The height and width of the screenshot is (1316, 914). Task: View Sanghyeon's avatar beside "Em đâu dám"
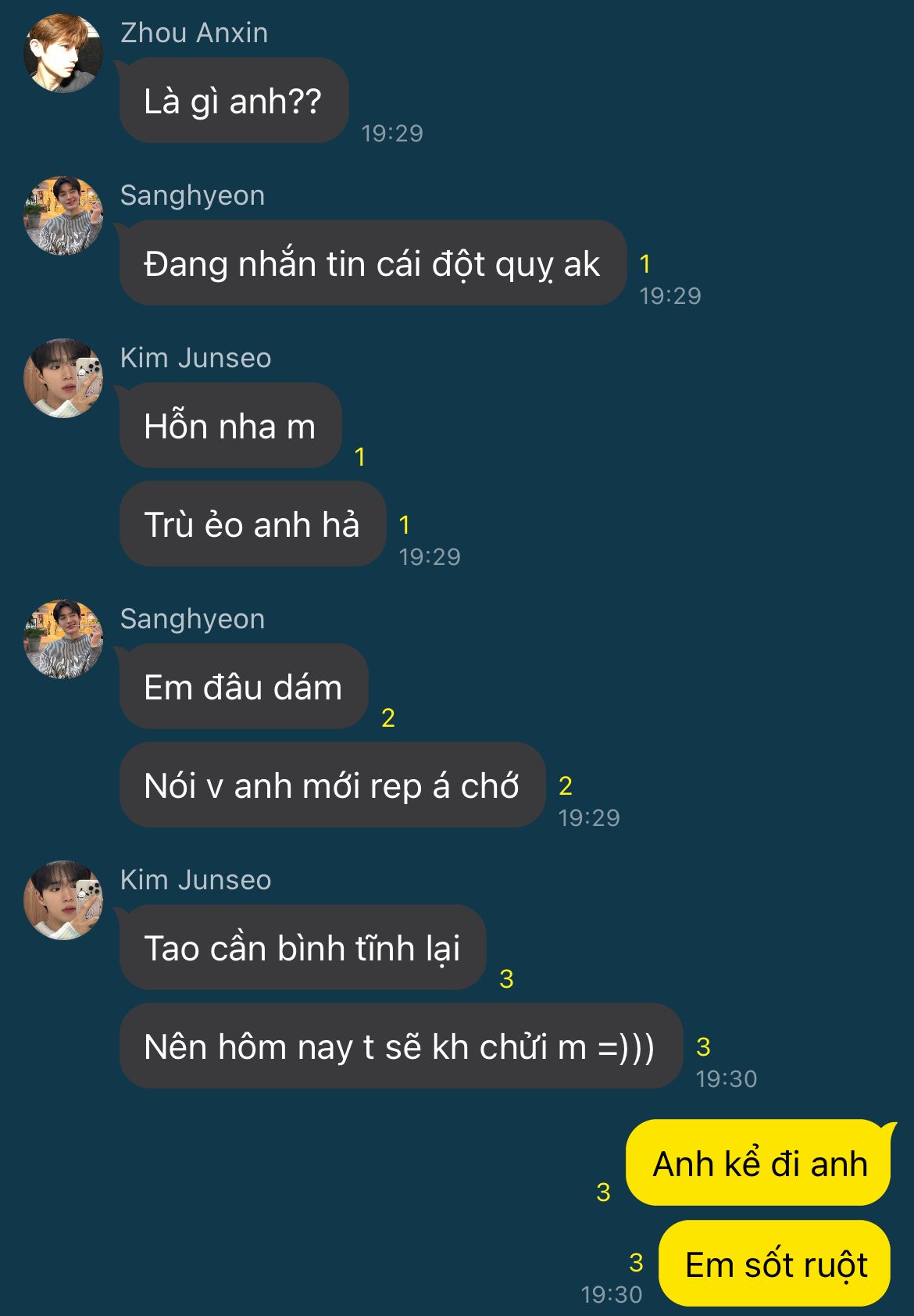pyautogui.click(x=63, y=639)
